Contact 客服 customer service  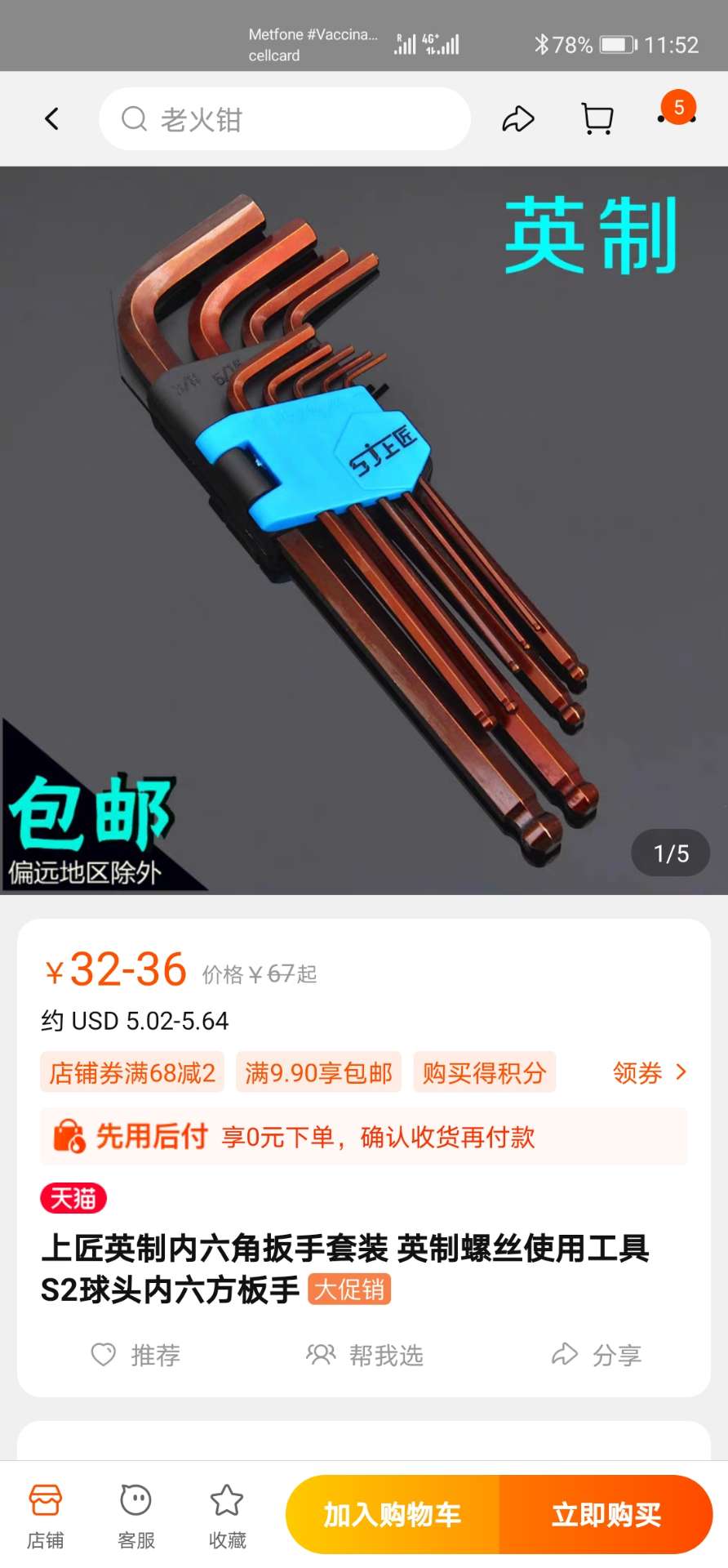(x=136, y=1516)
